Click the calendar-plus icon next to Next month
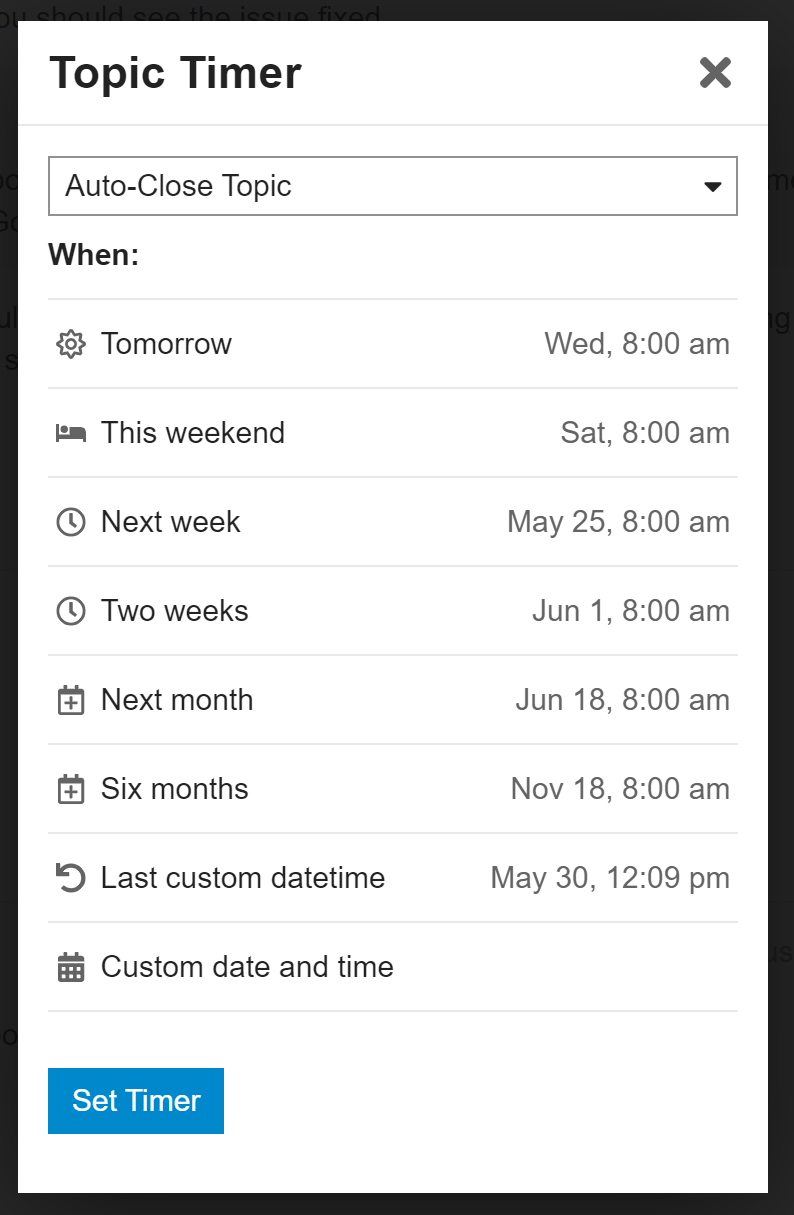This screenshot has height=1215, width=794. (71, 699)
